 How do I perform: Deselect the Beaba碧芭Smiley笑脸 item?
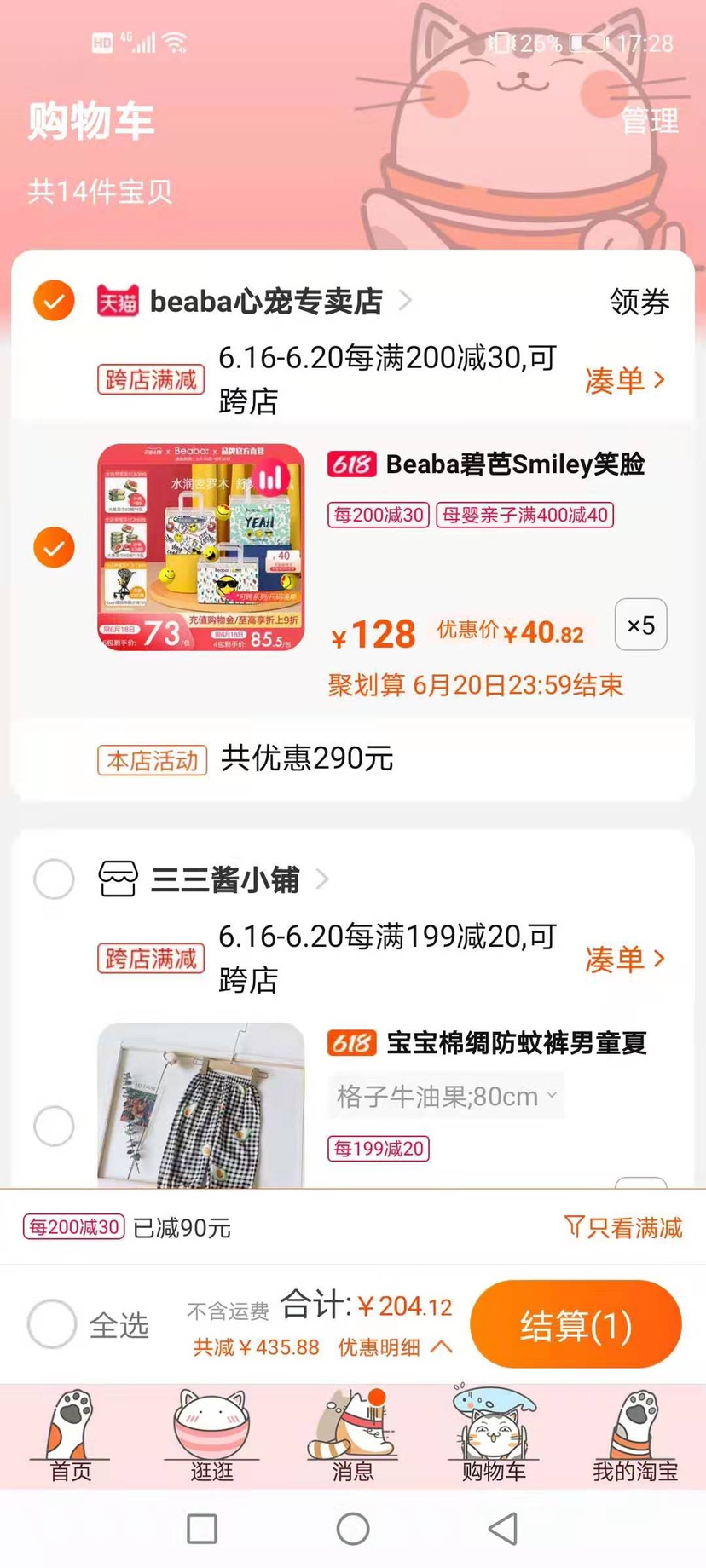click(54, 547)
